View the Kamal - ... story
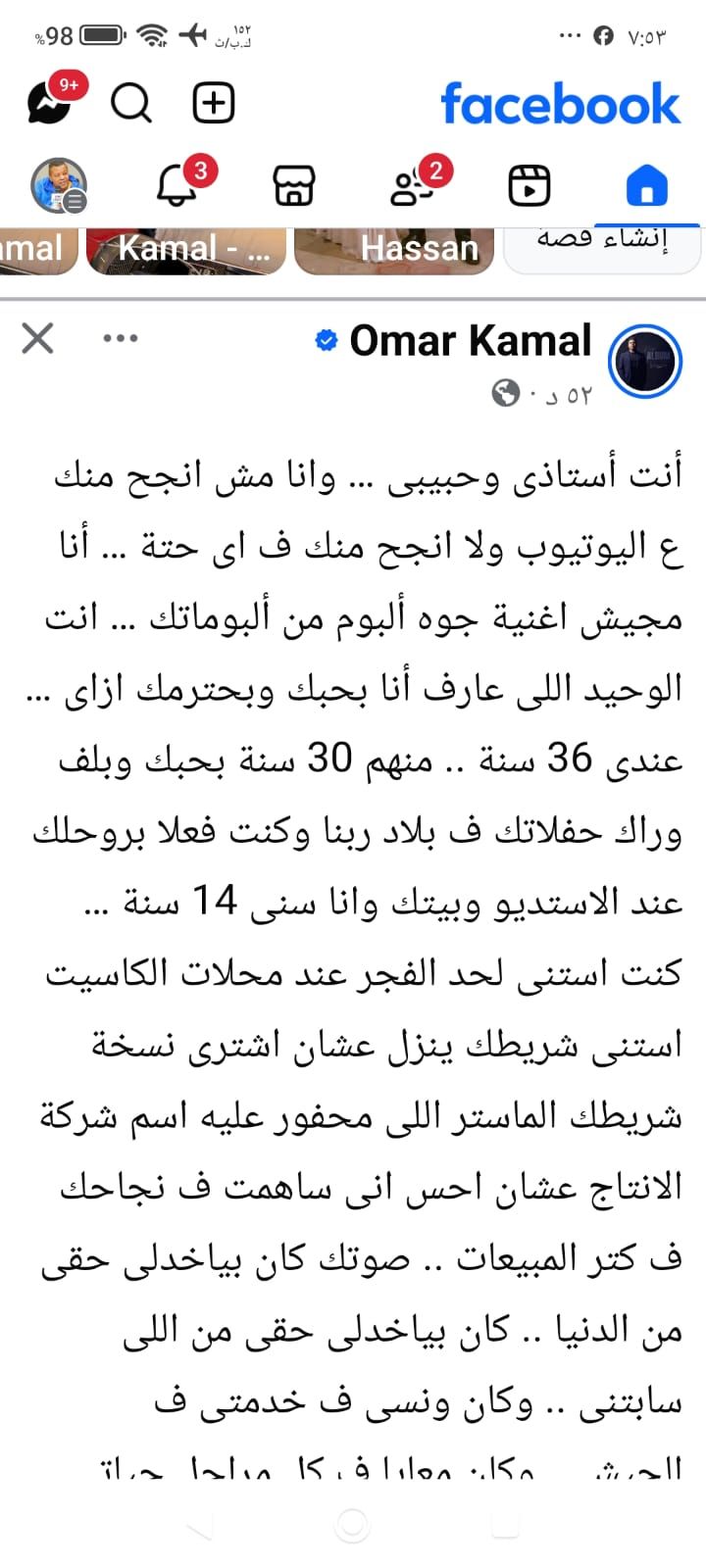This screenshot has width=706, height=1568. click(x=186, y=249)
